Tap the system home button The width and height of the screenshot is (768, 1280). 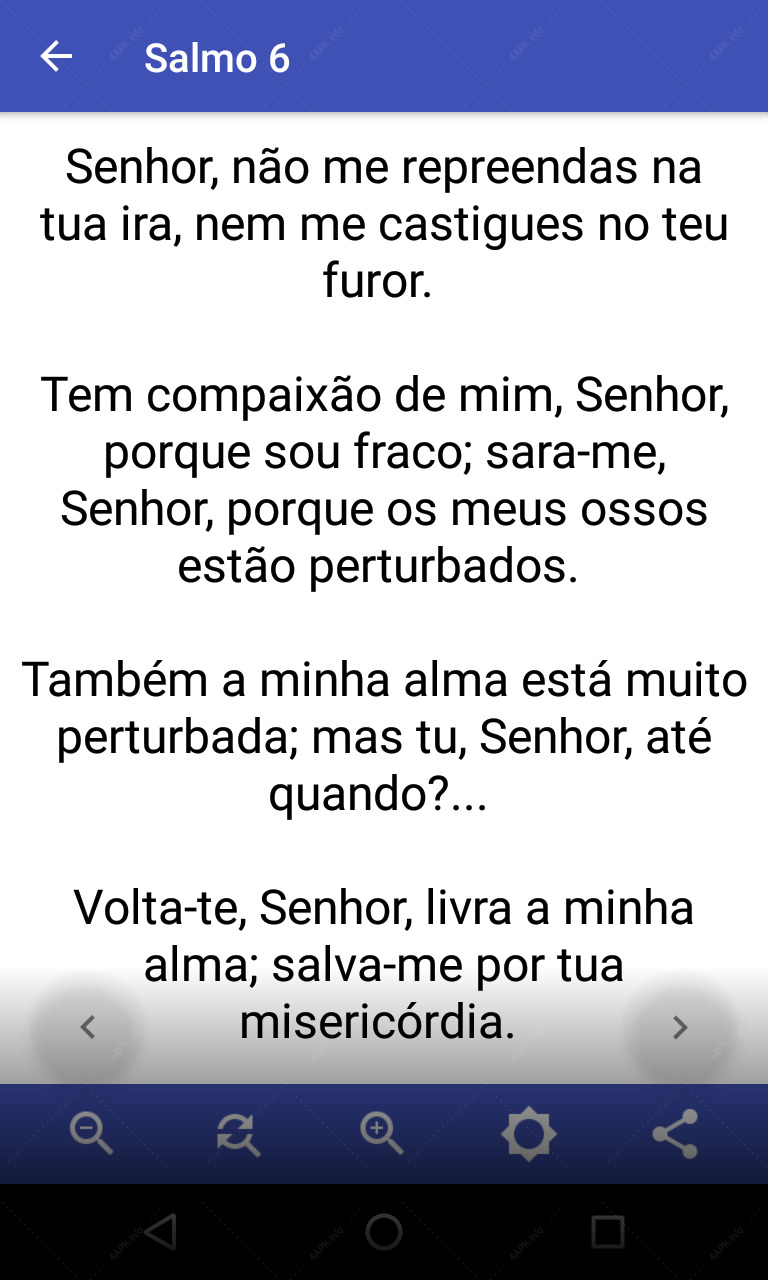click(384, 1232)
